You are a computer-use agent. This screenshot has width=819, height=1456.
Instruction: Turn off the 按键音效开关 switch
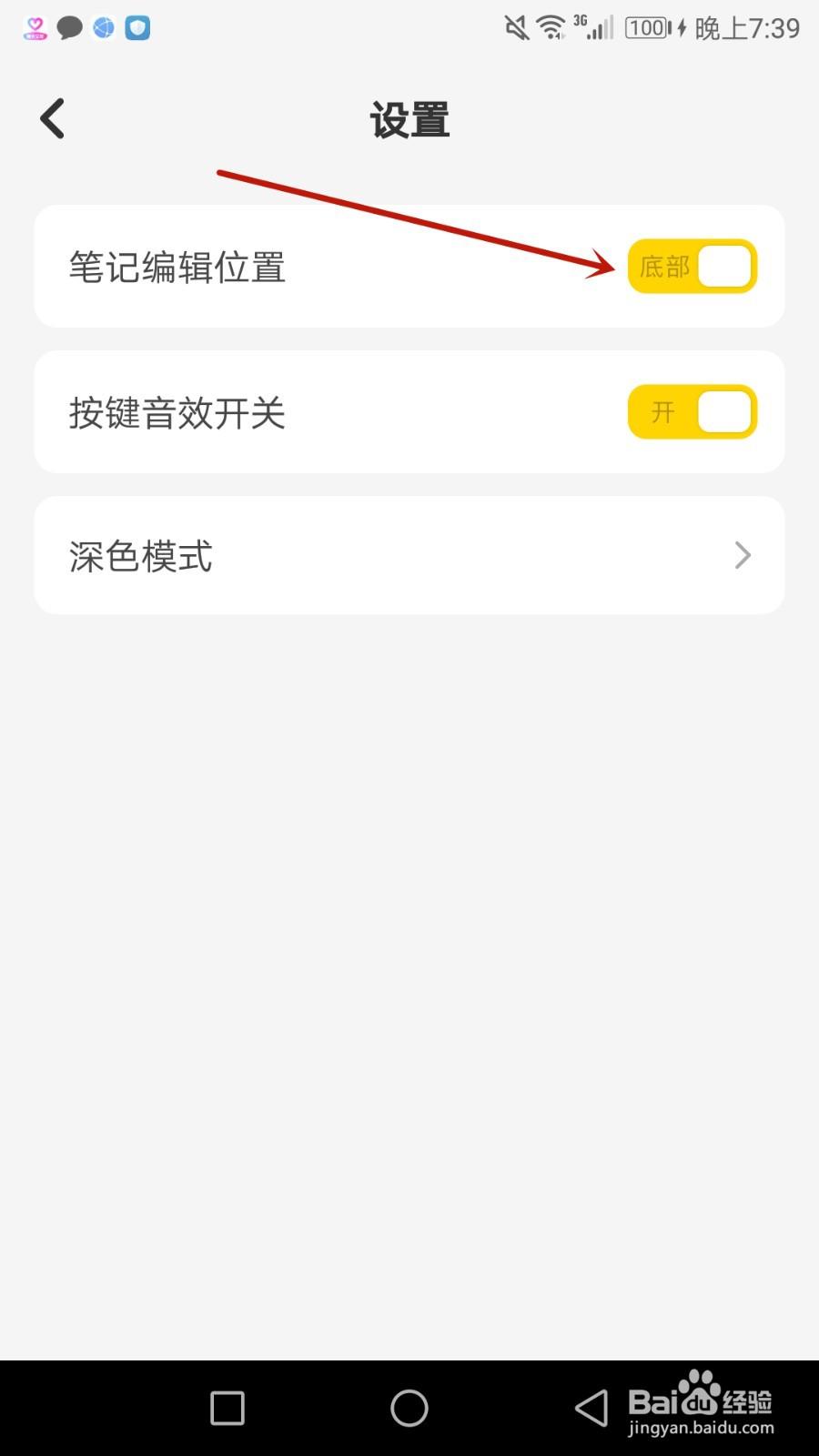point(692,412)
